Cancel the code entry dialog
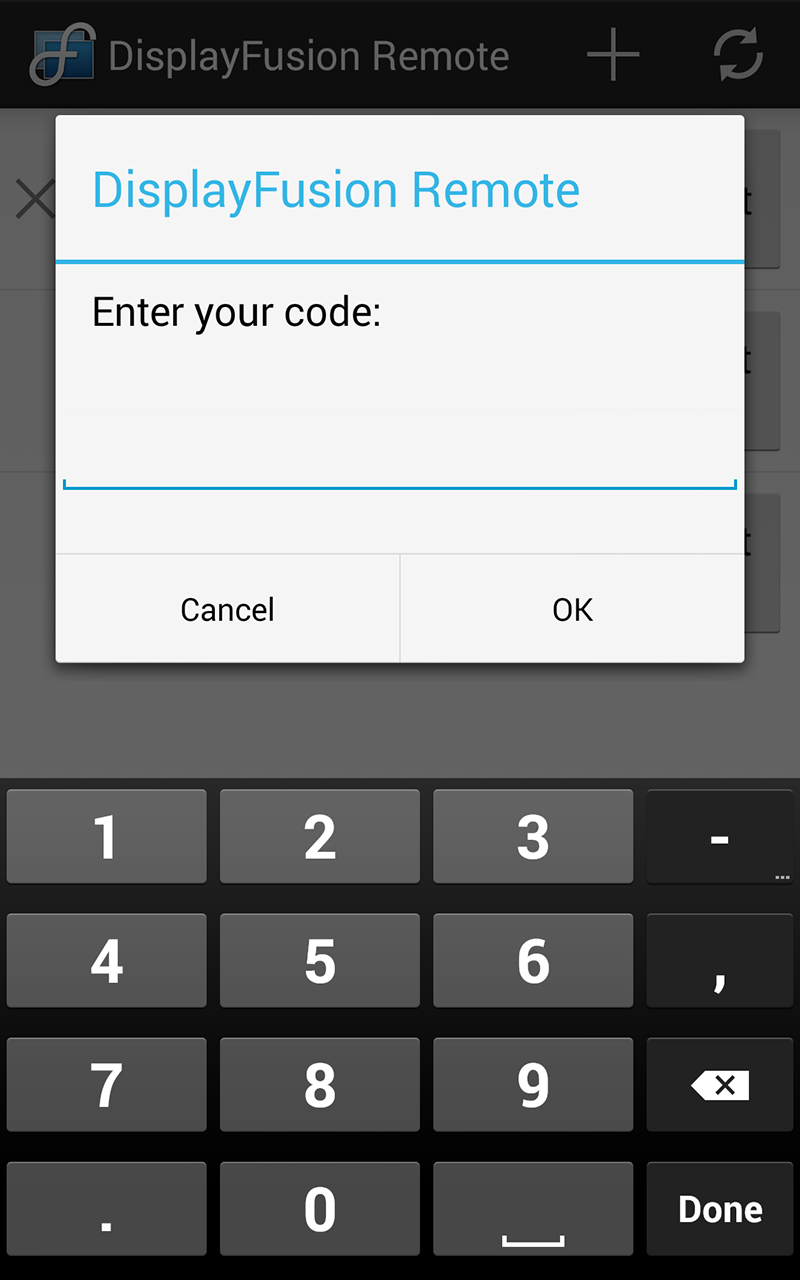800x1280 pixels. (227, 609)
